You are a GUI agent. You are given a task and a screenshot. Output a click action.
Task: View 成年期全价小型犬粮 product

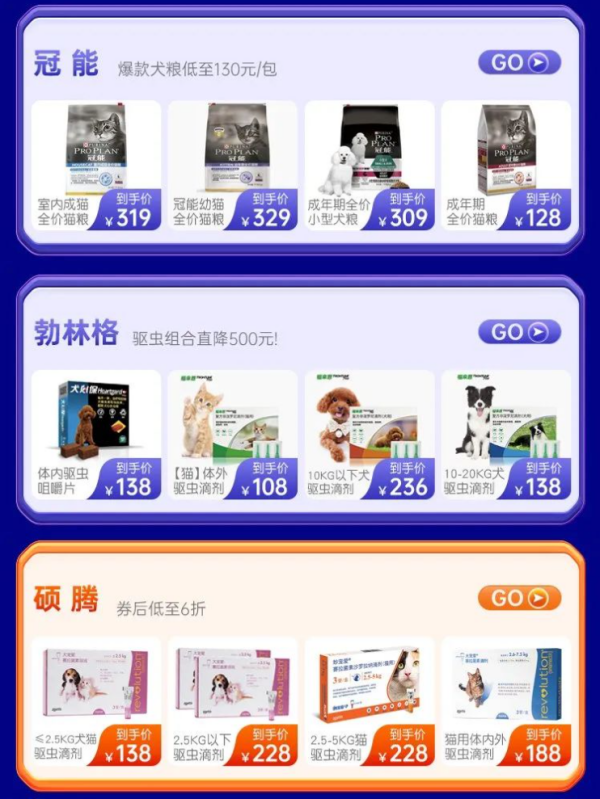click(x=369, y=165)
